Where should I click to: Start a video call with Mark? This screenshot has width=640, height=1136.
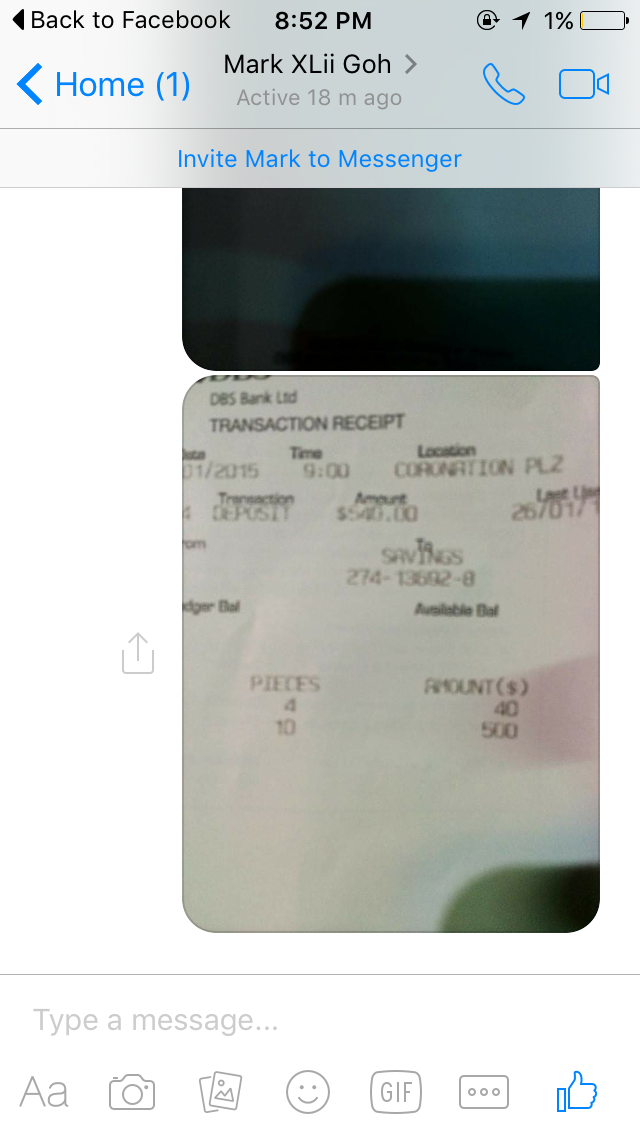pyautogui.click(x=583, y=85)
